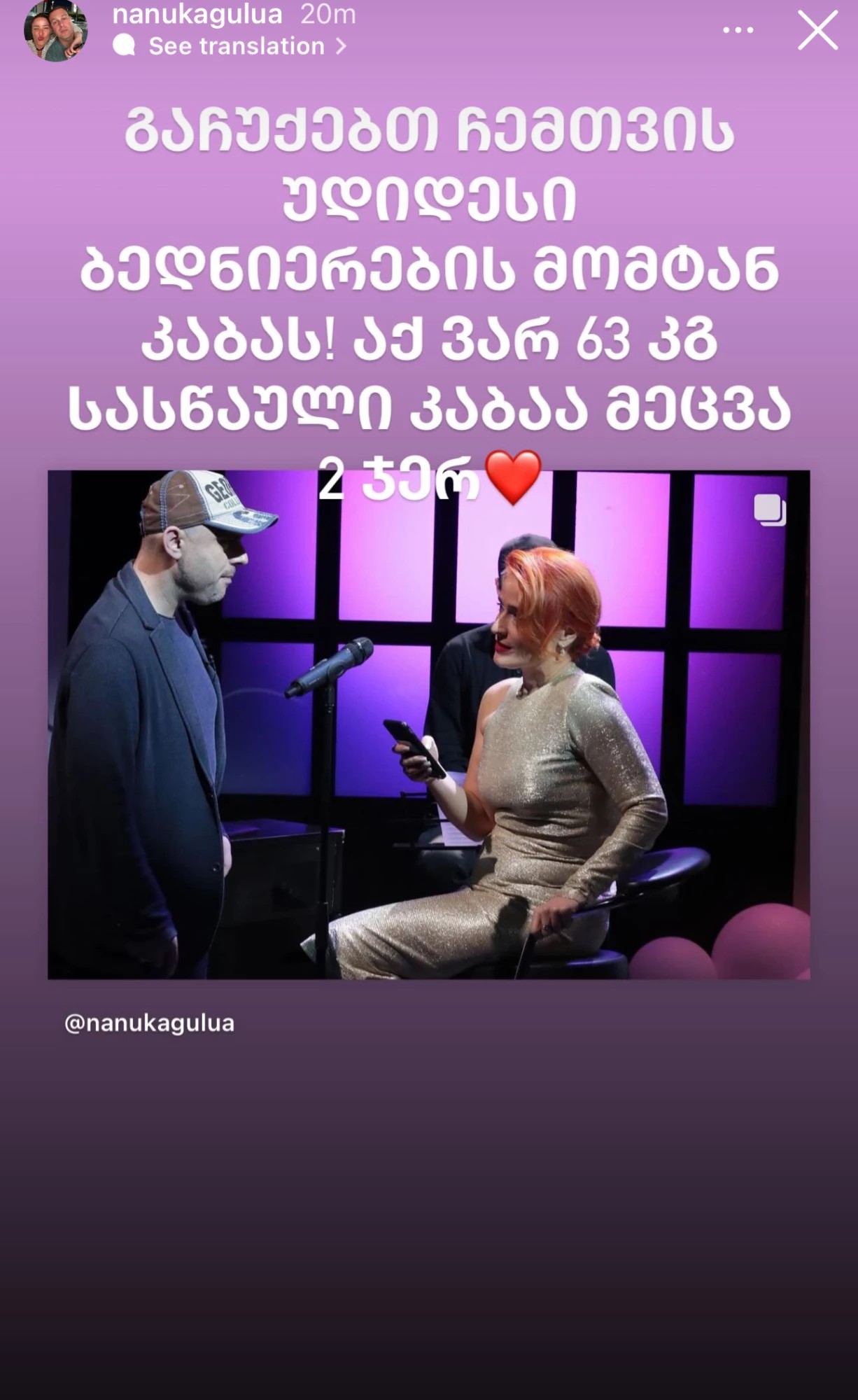Open the three-dot story options menu
The width and height of the screenshot is (858, 1400).
[738, 30]
